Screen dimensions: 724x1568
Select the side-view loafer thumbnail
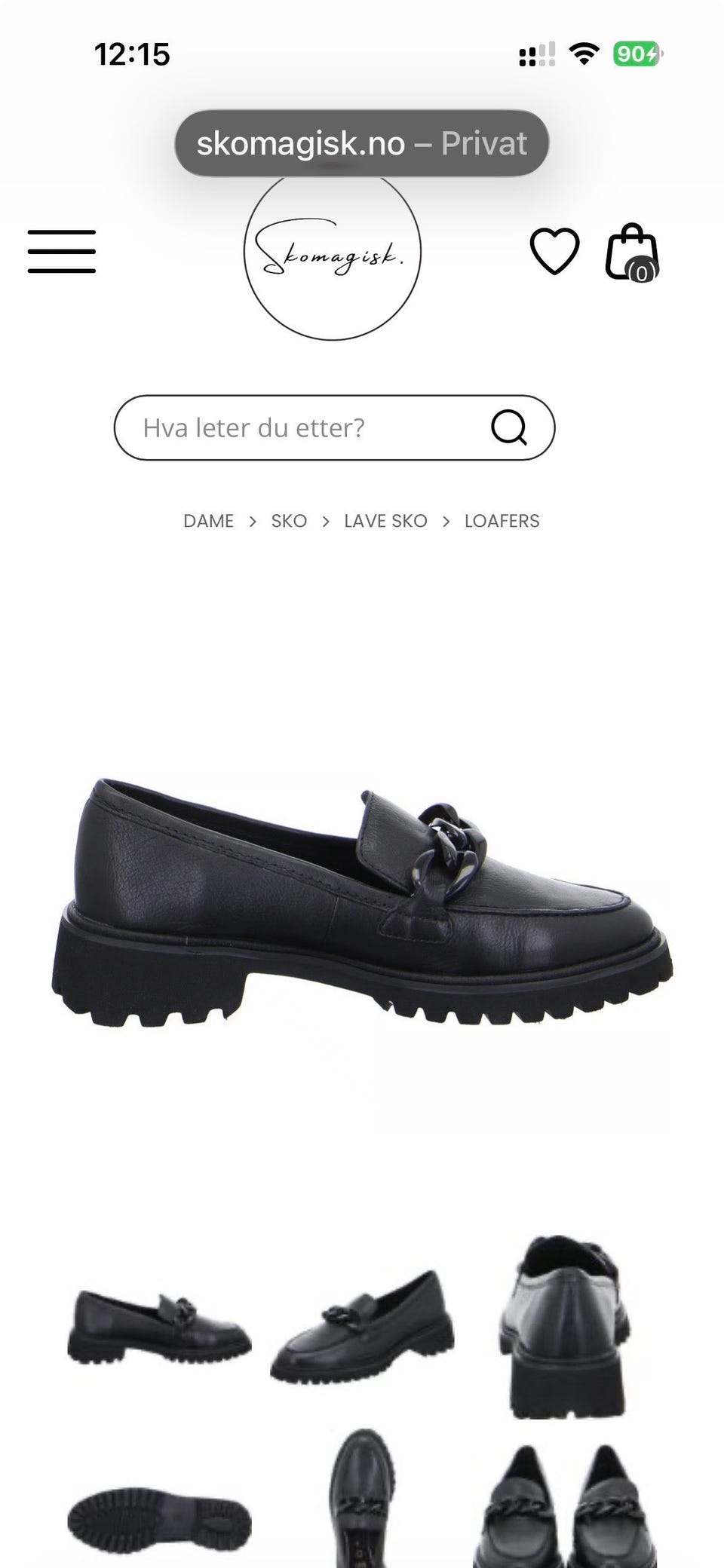159,1325
